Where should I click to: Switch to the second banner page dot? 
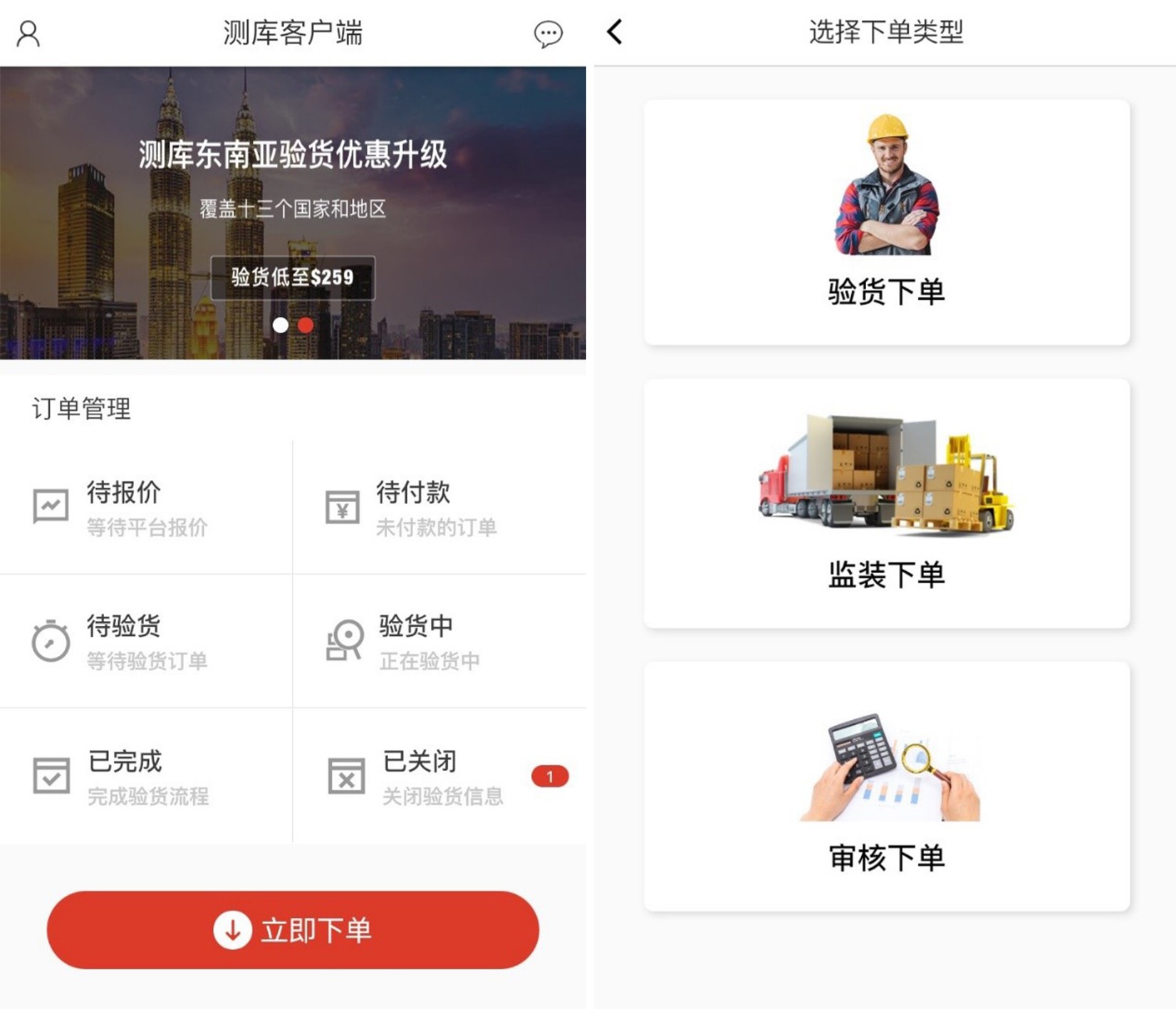point(306,325)
